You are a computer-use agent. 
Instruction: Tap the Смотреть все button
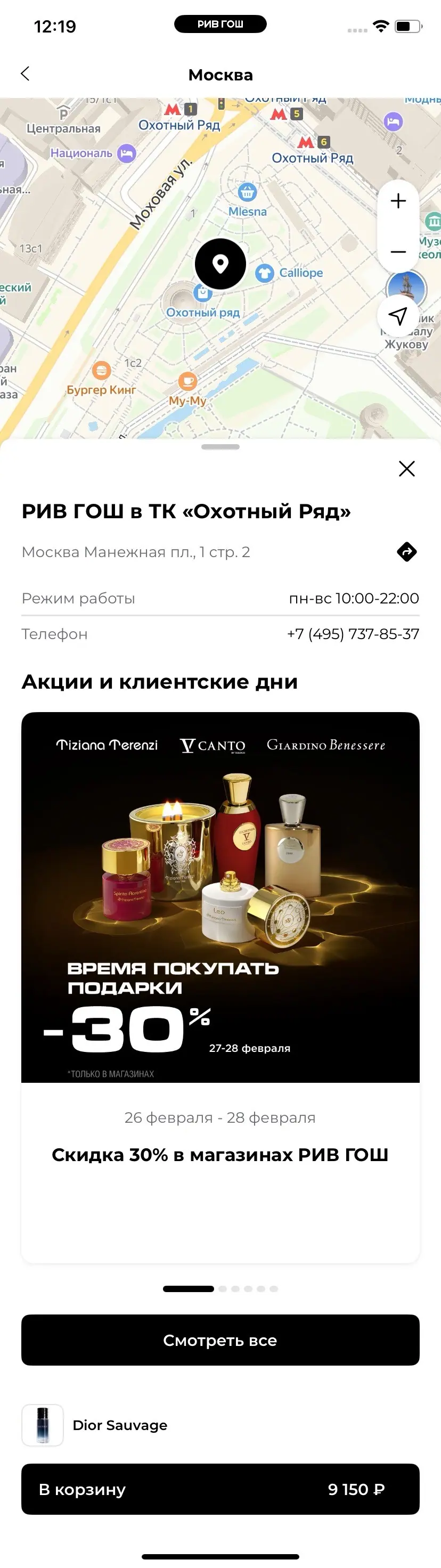pos(220,1340)
